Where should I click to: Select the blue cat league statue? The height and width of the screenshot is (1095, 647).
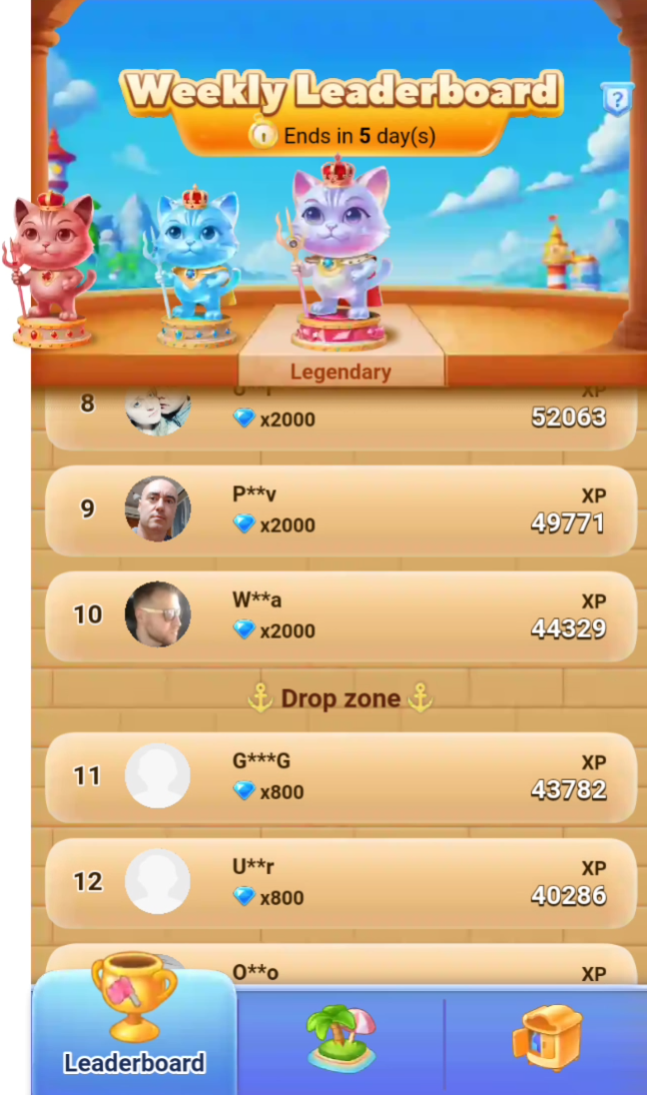[x=196, y=265]
